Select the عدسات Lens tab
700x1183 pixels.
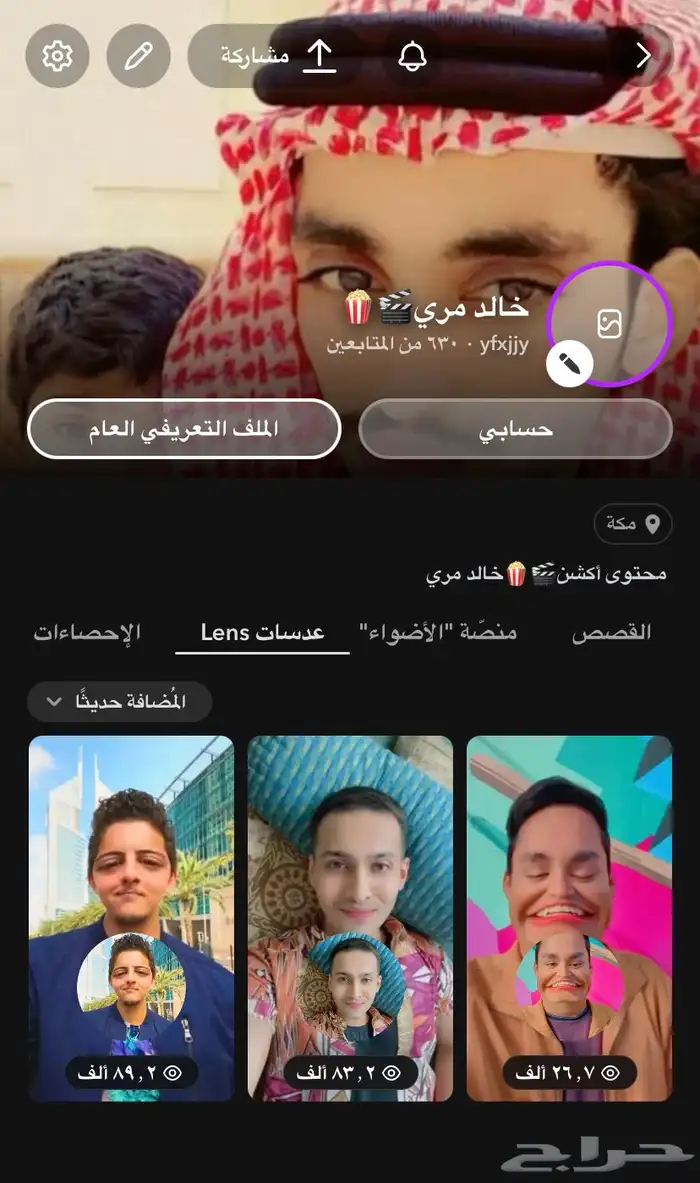click(262, 632)
